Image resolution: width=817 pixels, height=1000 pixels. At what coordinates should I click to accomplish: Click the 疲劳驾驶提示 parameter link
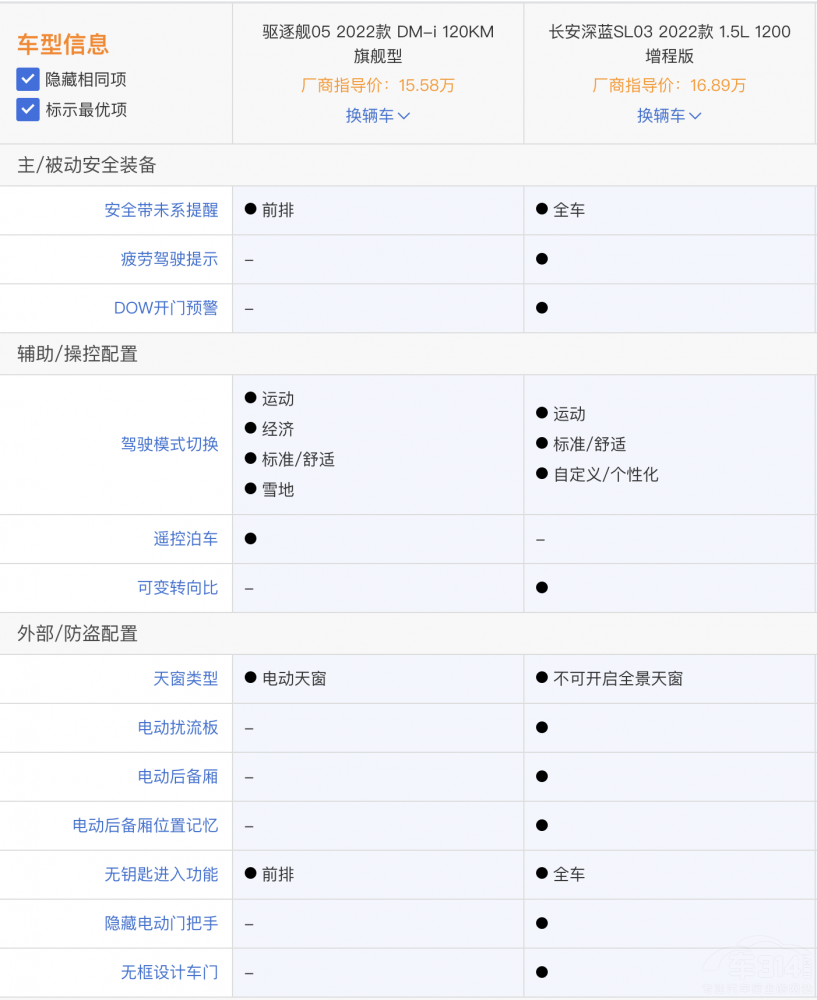pyautogui.click(x=168, y=259)
